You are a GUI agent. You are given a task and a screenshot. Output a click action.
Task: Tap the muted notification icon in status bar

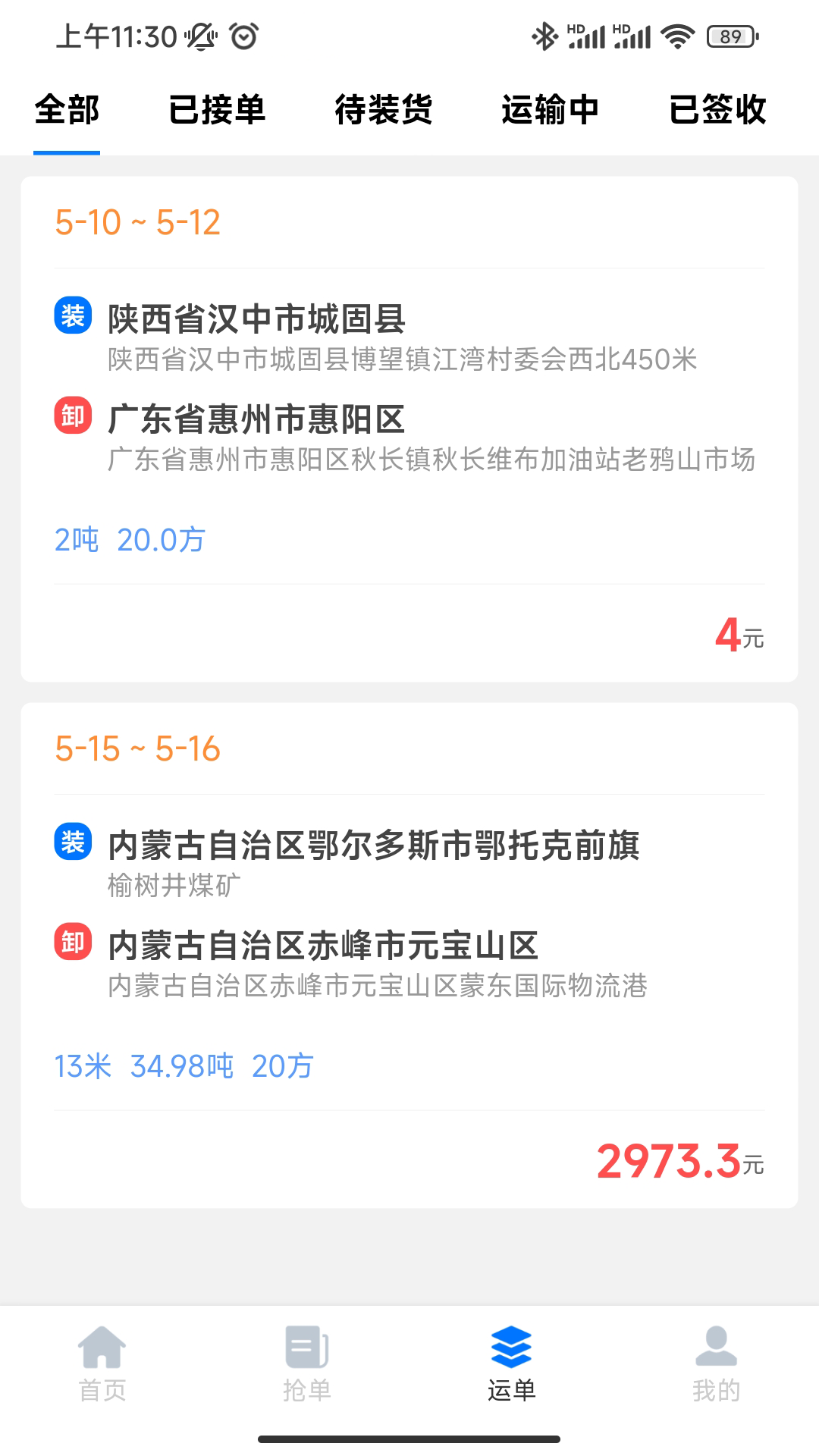(199, 36)
